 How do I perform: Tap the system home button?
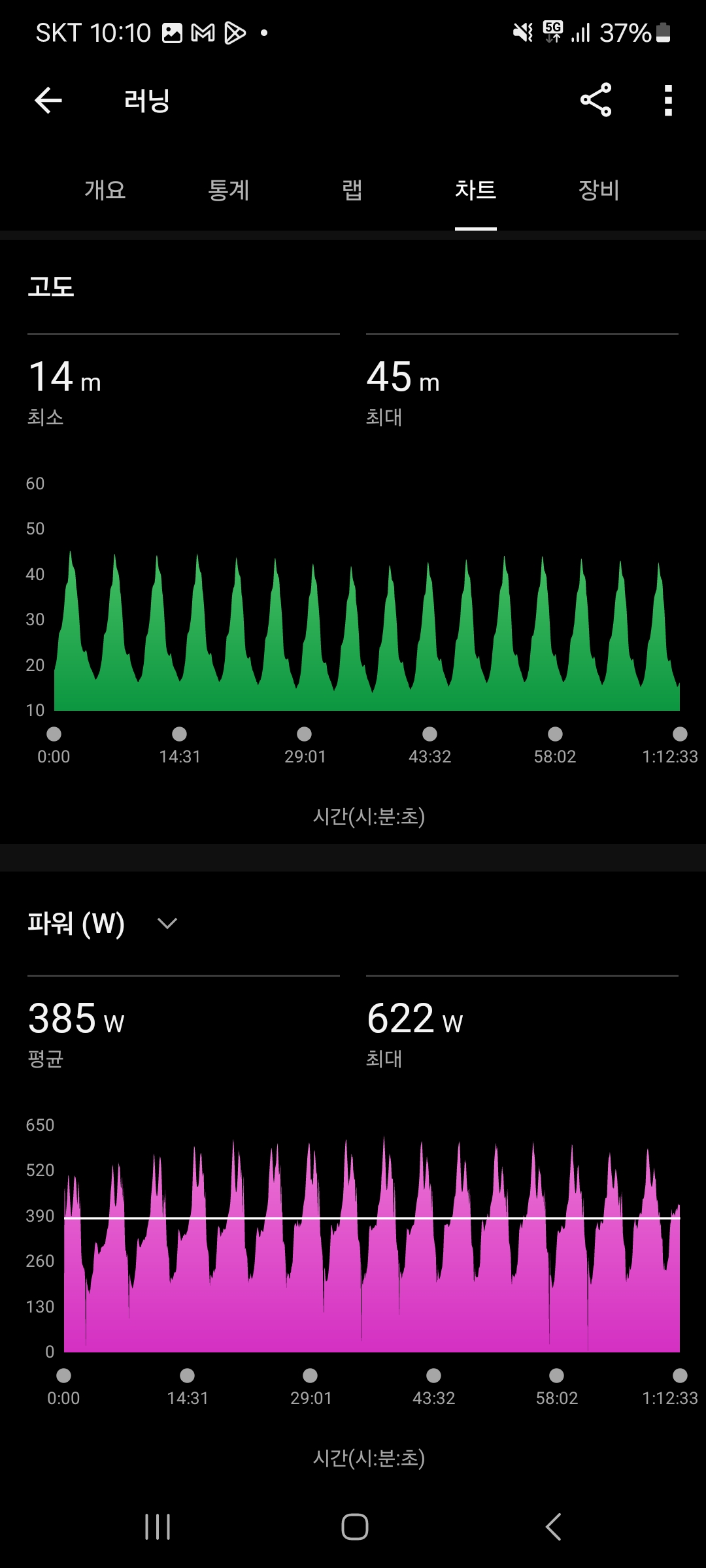point(355,1527)
